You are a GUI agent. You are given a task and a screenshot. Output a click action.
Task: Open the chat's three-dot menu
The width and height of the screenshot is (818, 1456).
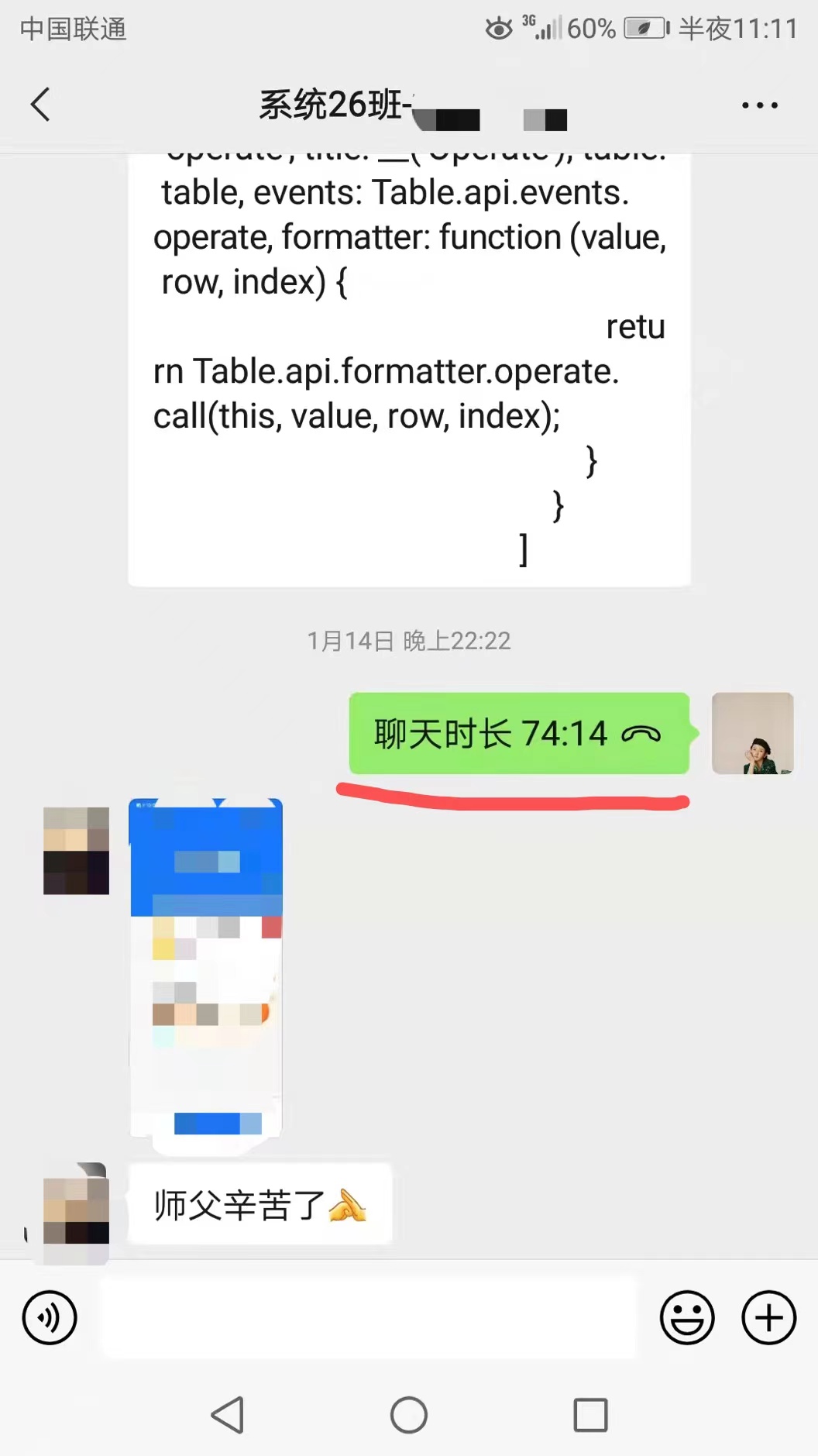(x=759, y=105)
